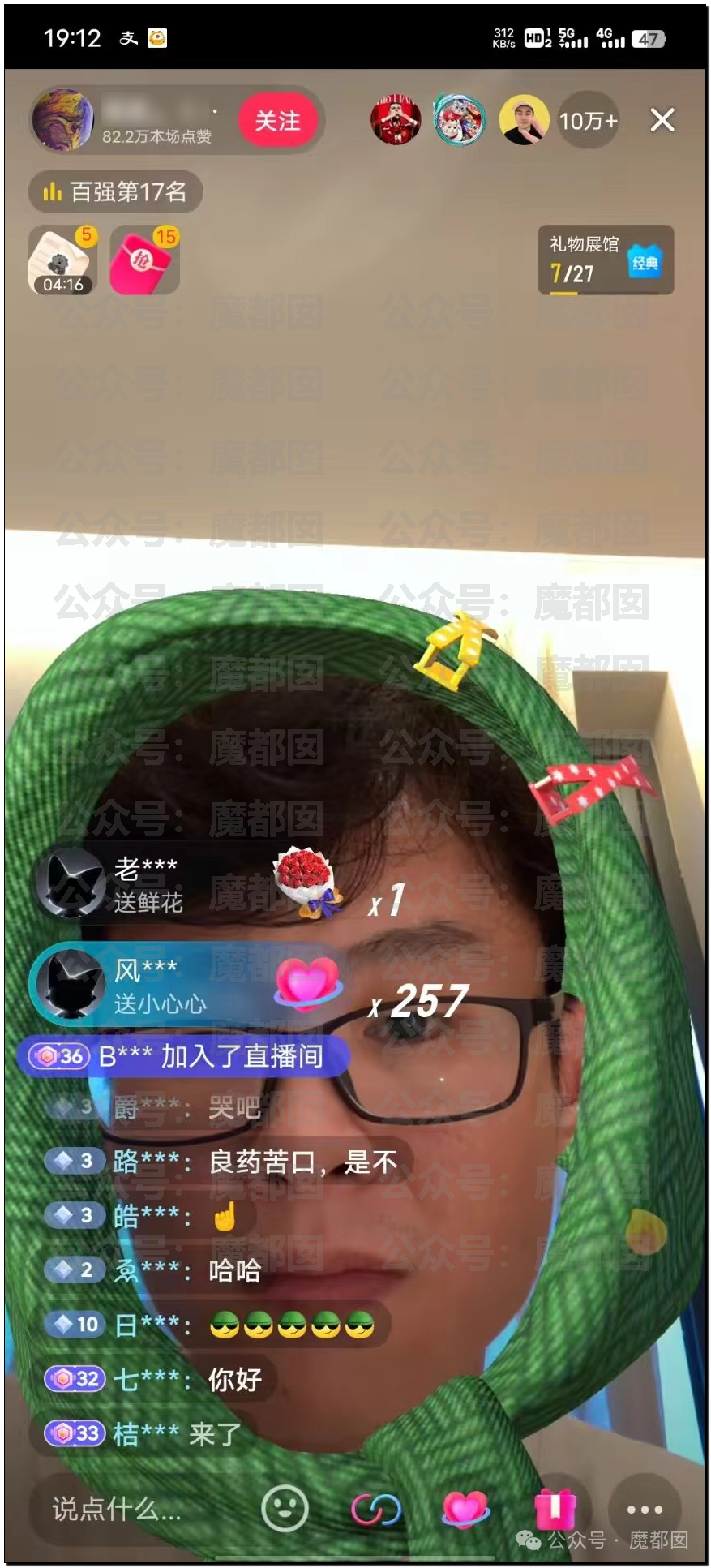The image size is (711, 1568).
Task: Open the link/co-stream interaction icon
Action: point(375,1508)
